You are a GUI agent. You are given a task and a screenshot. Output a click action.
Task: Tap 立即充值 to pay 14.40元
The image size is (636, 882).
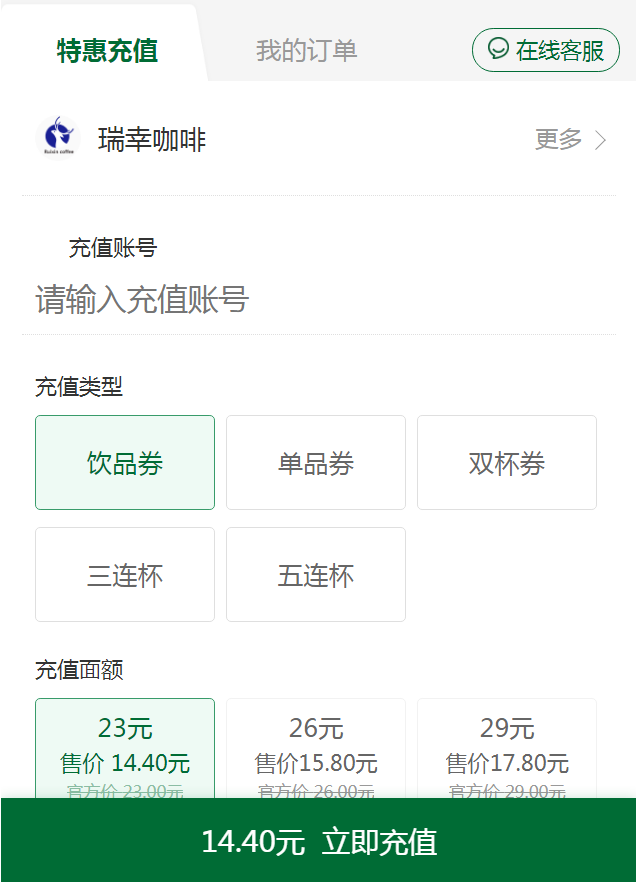point(318,841)
